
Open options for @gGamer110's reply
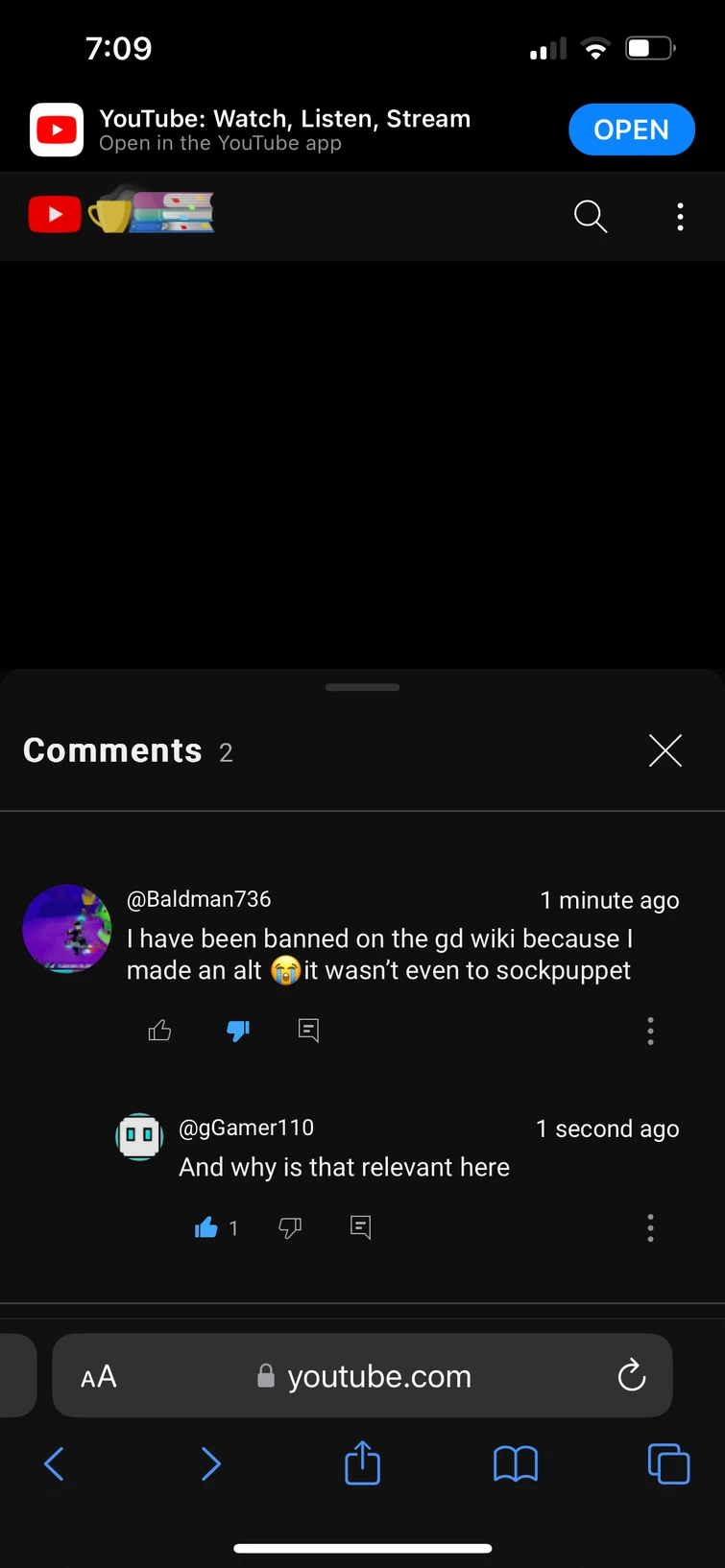tap(650, 1227)
